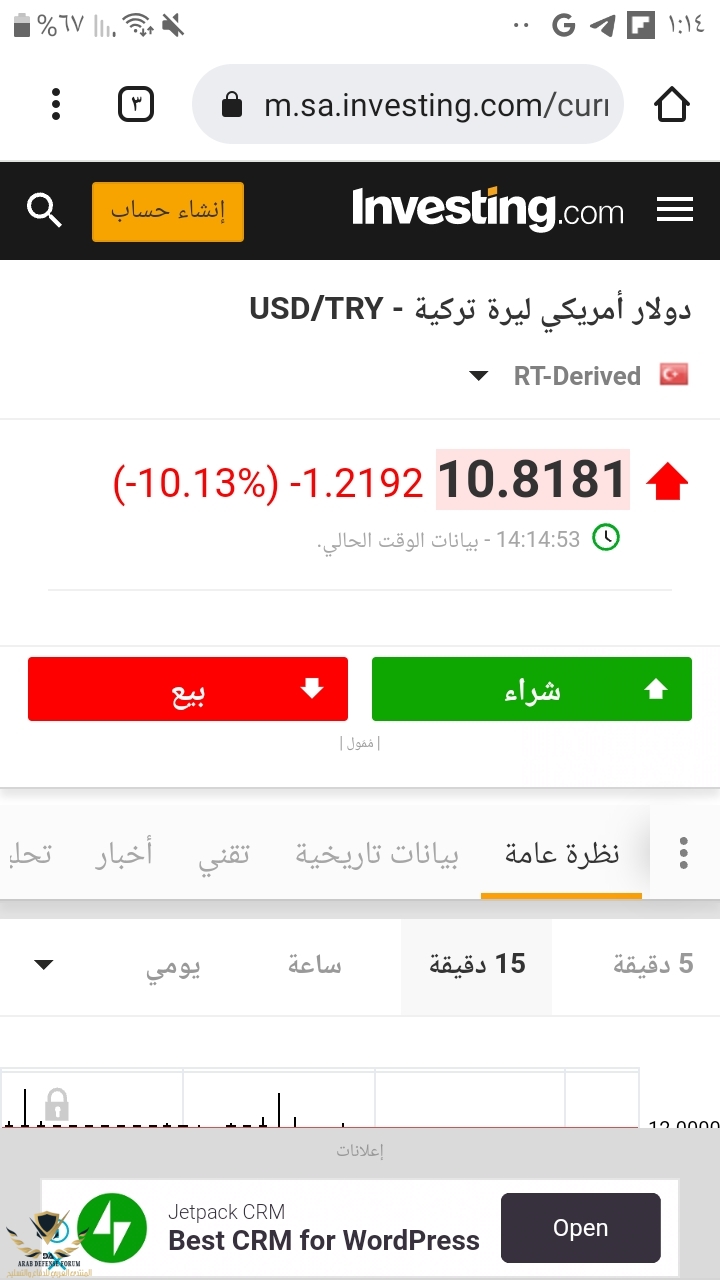Viewport: 720px width, 1280px height.
Task: Open the browser overflow menu
Action: click(56, 104)
